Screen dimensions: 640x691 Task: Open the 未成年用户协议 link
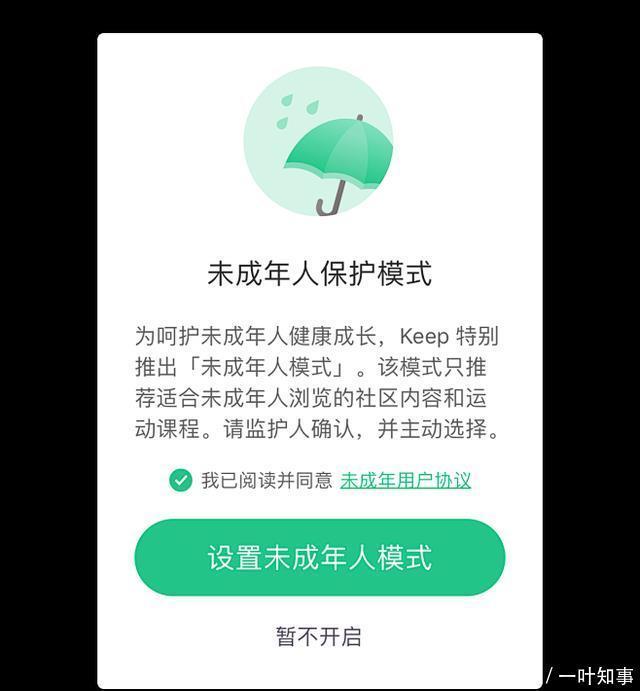point(405,481)
